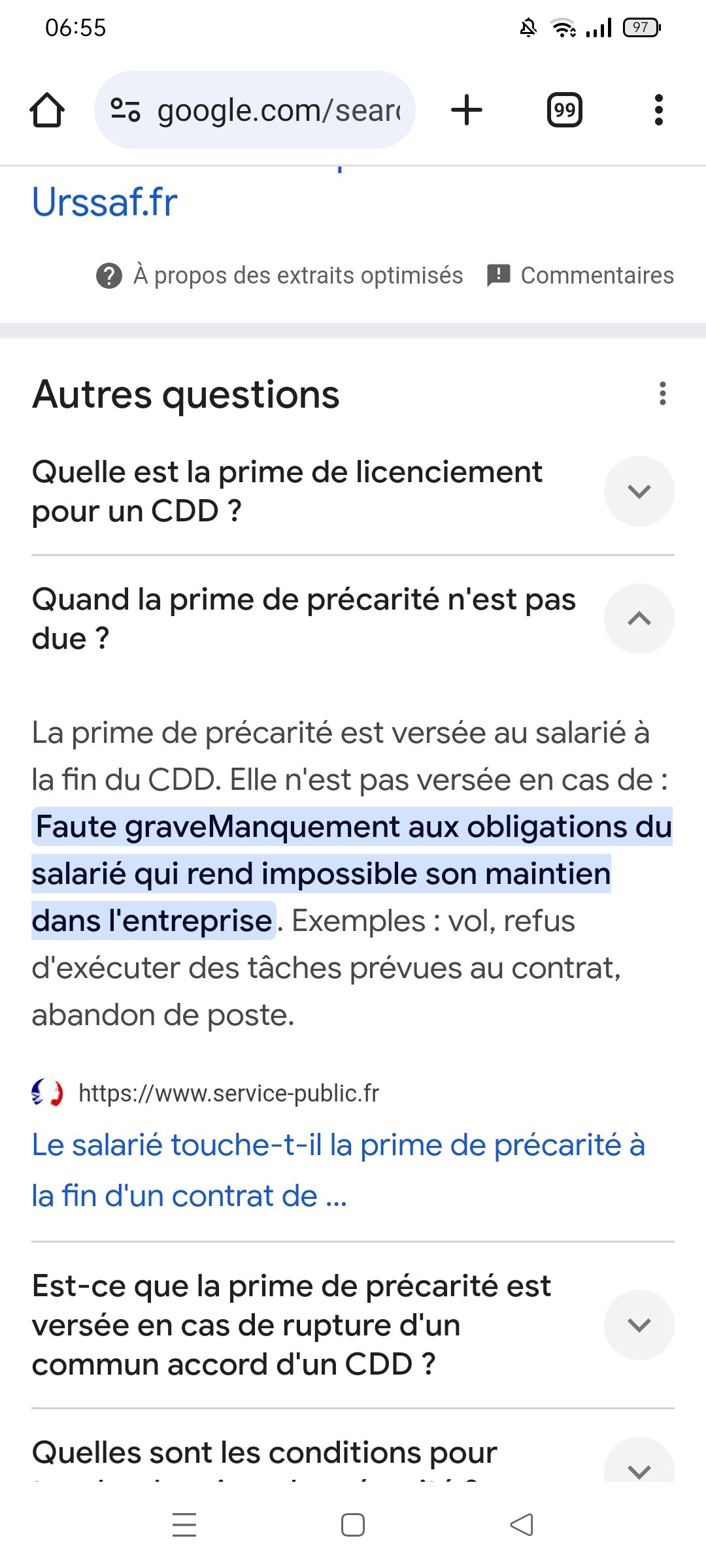Open options menu for Autres questions

click(x=663, y=394)
